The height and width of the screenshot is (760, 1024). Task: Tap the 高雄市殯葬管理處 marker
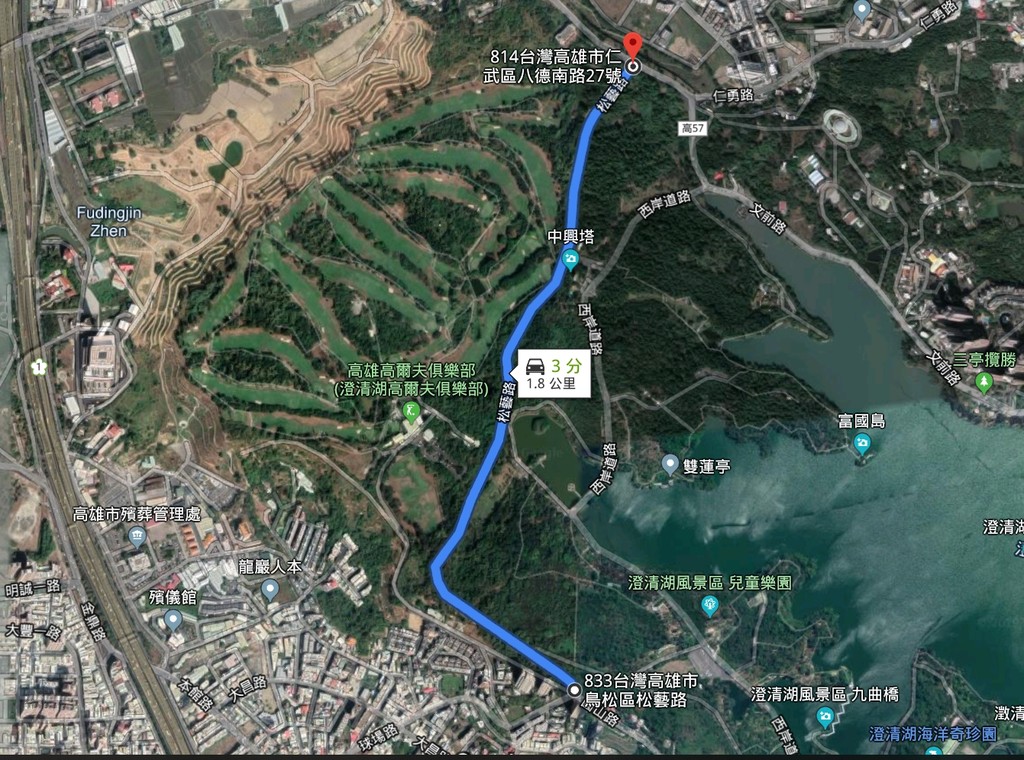(x=136, y=538)
